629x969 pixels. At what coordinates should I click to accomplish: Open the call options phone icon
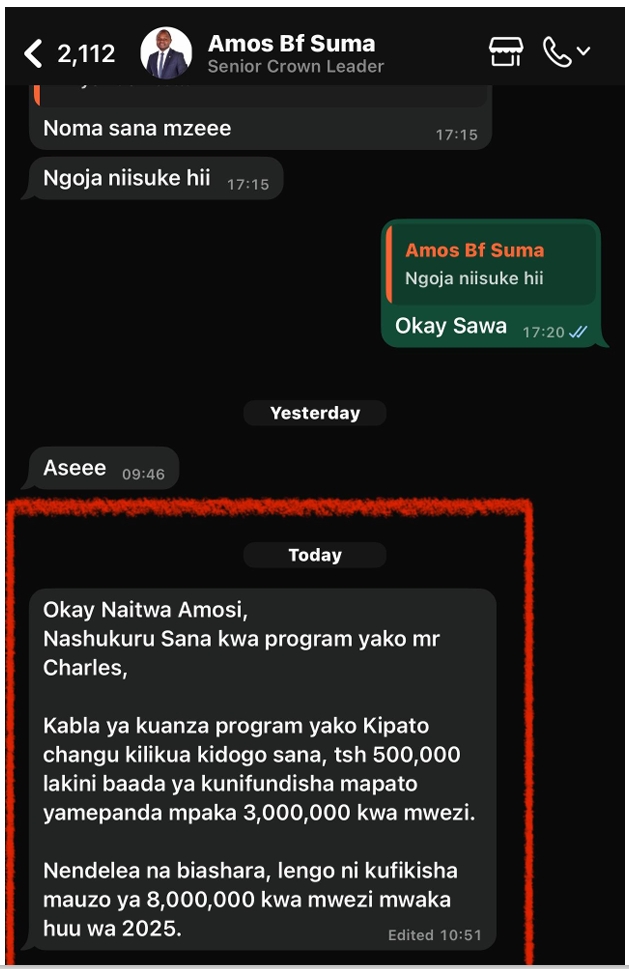pos(559,52)
